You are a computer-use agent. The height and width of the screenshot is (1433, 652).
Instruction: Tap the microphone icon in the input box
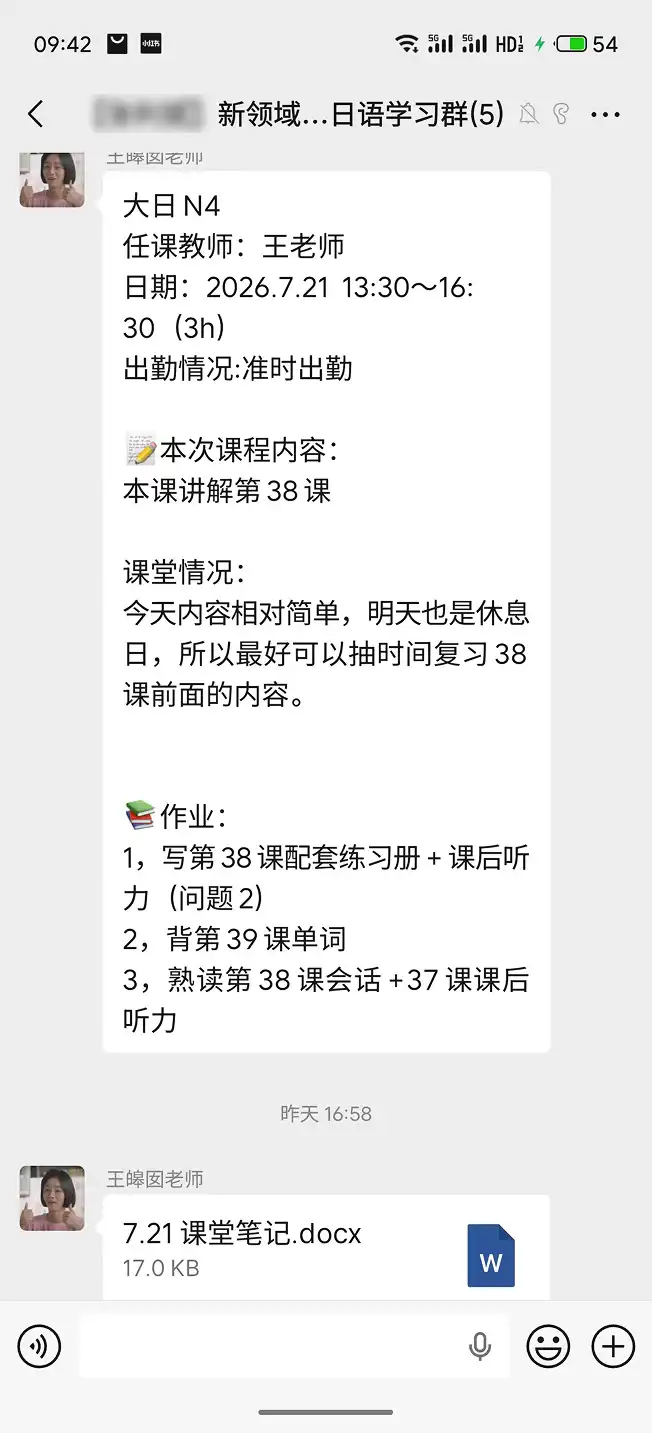coord(480,1347)
